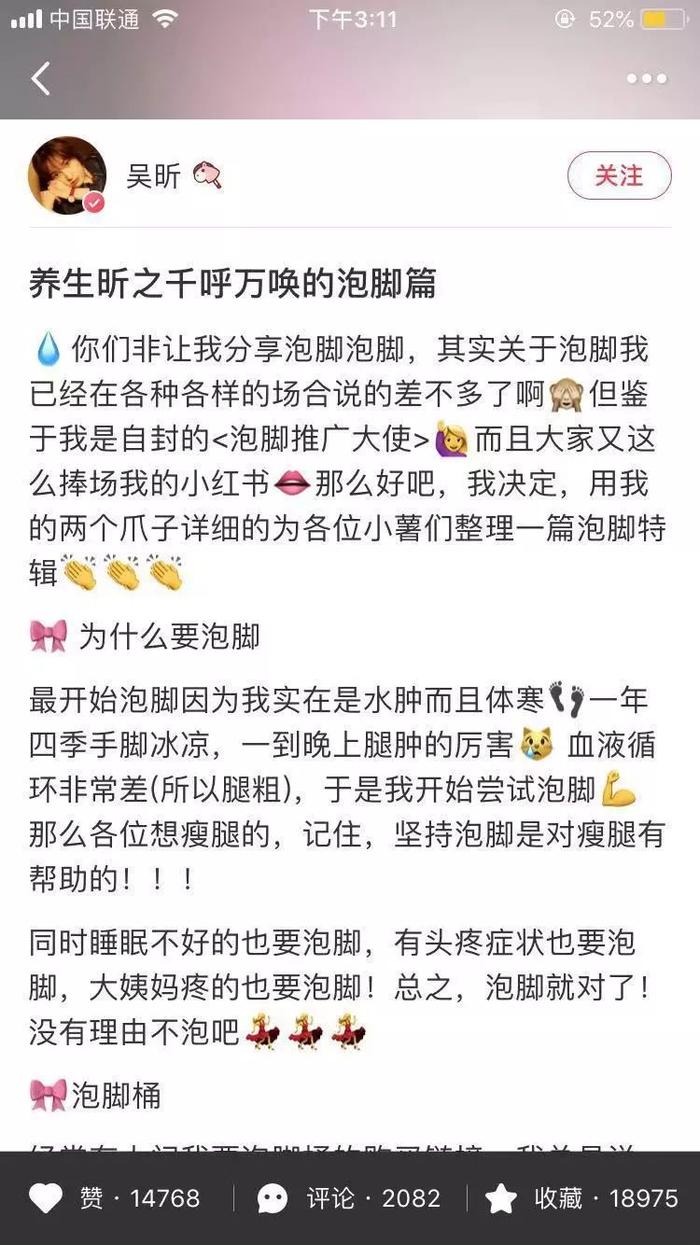Save the post to favorites (收藏 18975)
This screenshot has height=1245, width=700.
coord(581,1198)
